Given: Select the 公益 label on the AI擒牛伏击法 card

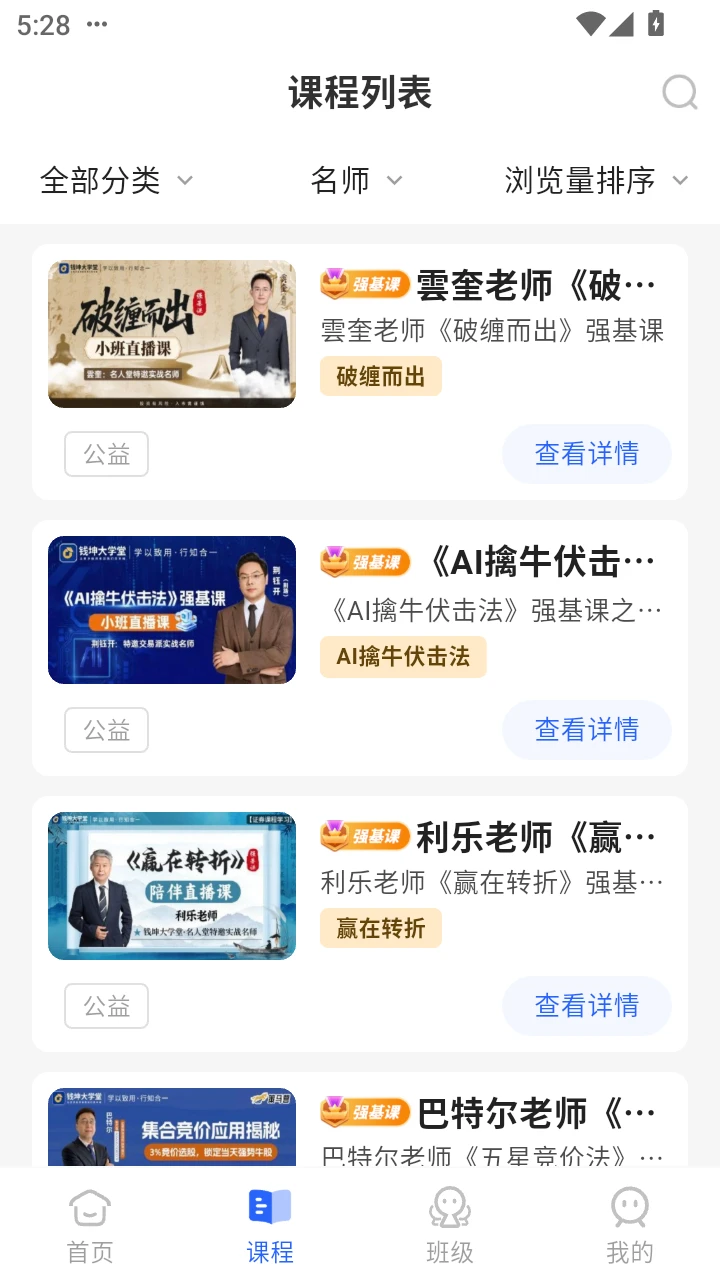Looking at the screenshot, I should (106, 730).
